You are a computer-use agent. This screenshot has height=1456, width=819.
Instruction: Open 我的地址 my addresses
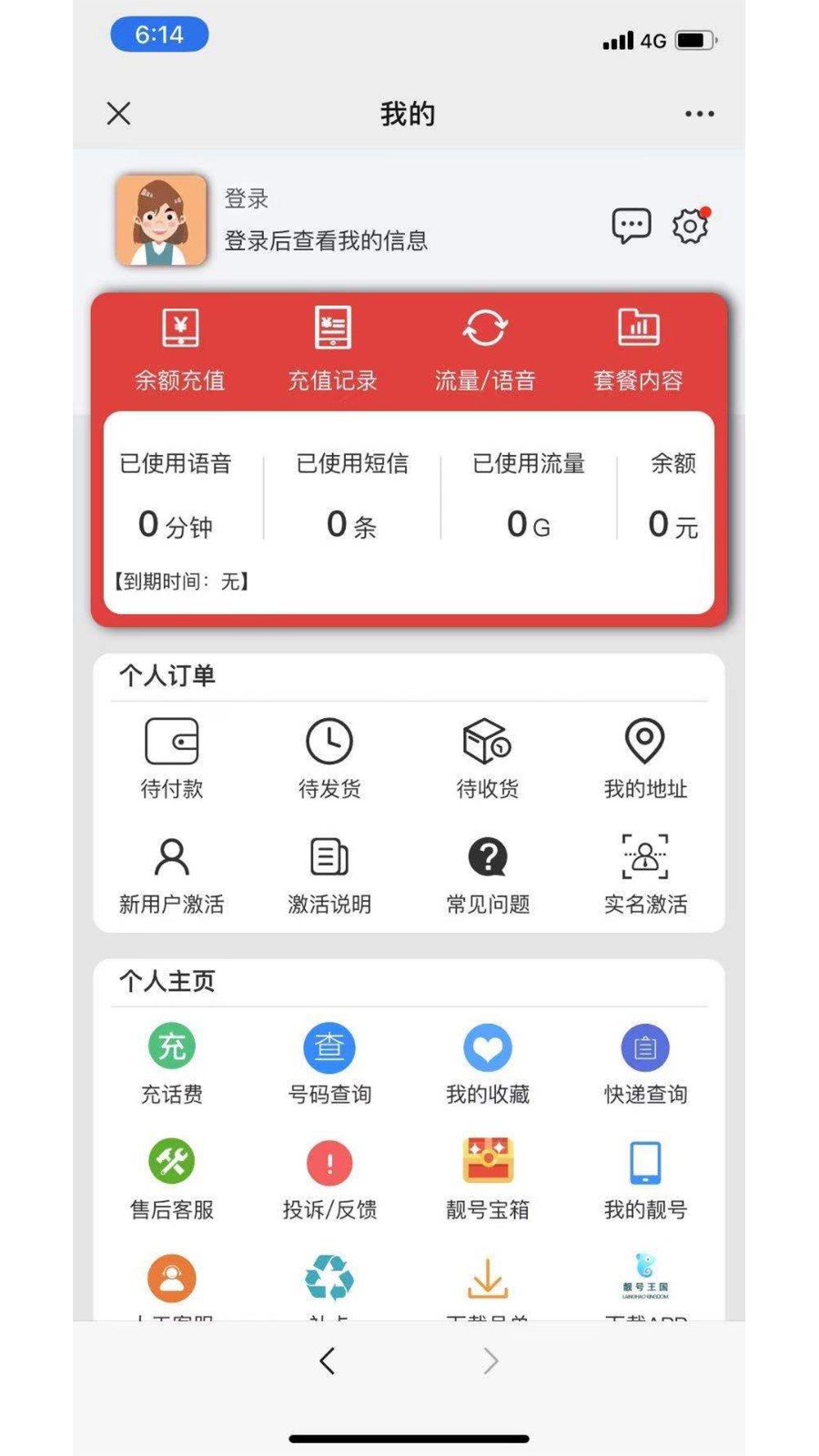click(x=646, y=757)
